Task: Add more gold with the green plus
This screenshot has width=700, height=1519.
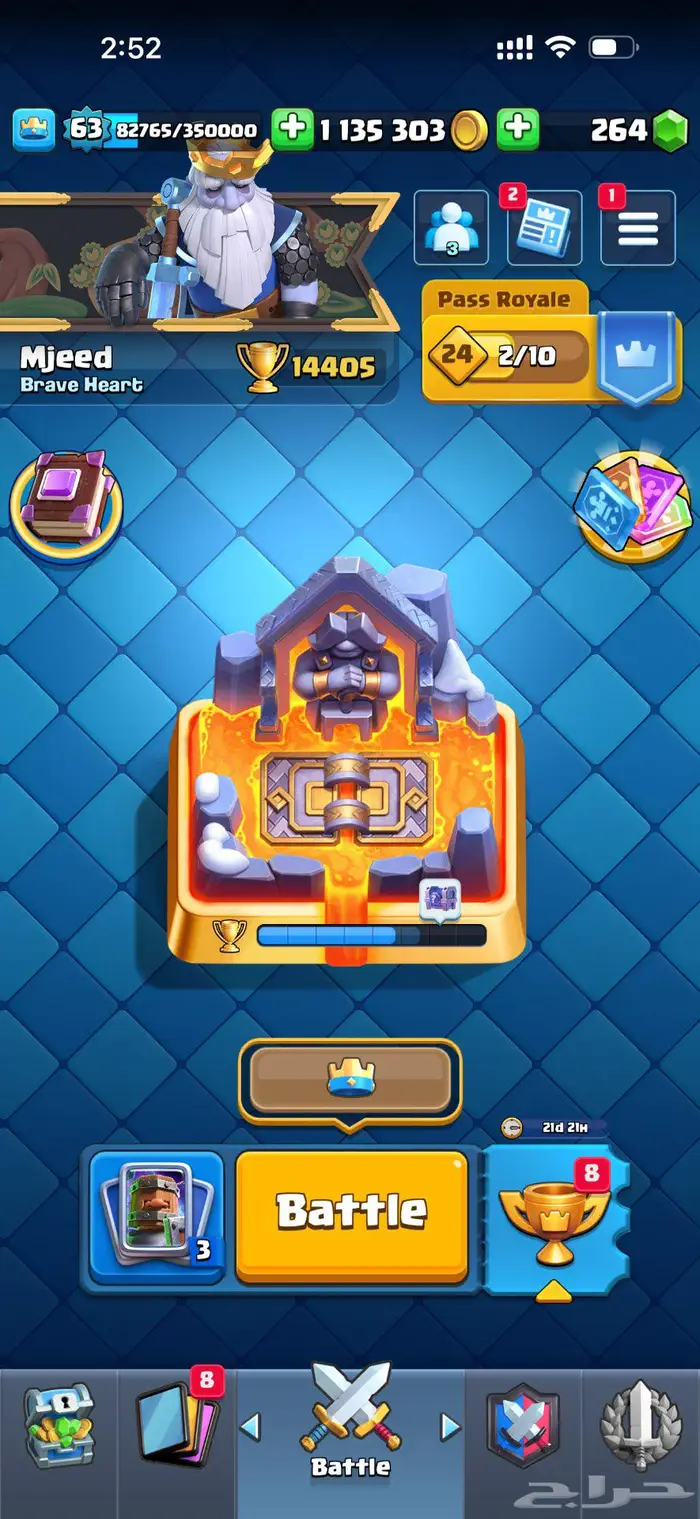Action: pos(292,130)
